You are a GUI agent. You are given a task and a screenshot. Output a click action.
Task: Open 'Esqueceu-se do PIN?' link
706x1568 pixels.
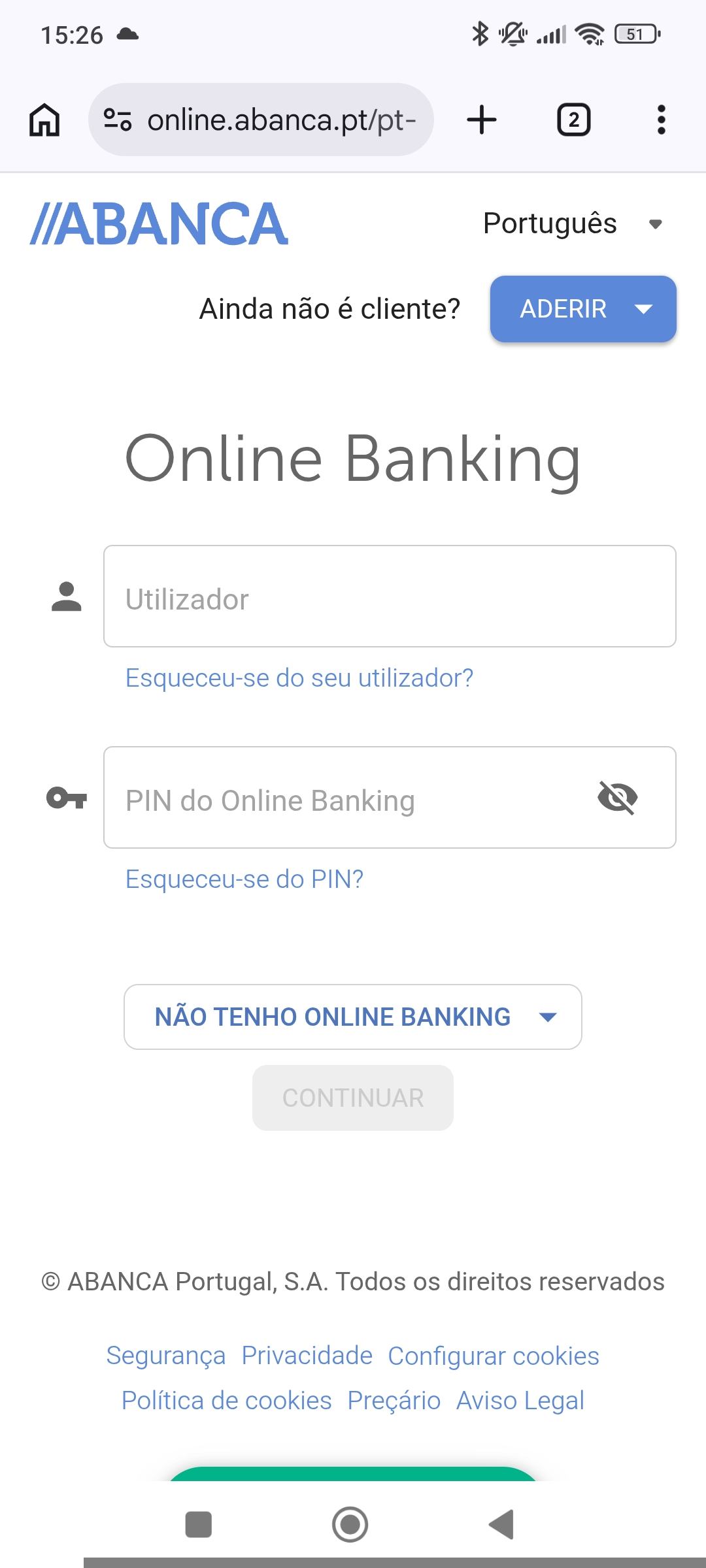(244, 879)
